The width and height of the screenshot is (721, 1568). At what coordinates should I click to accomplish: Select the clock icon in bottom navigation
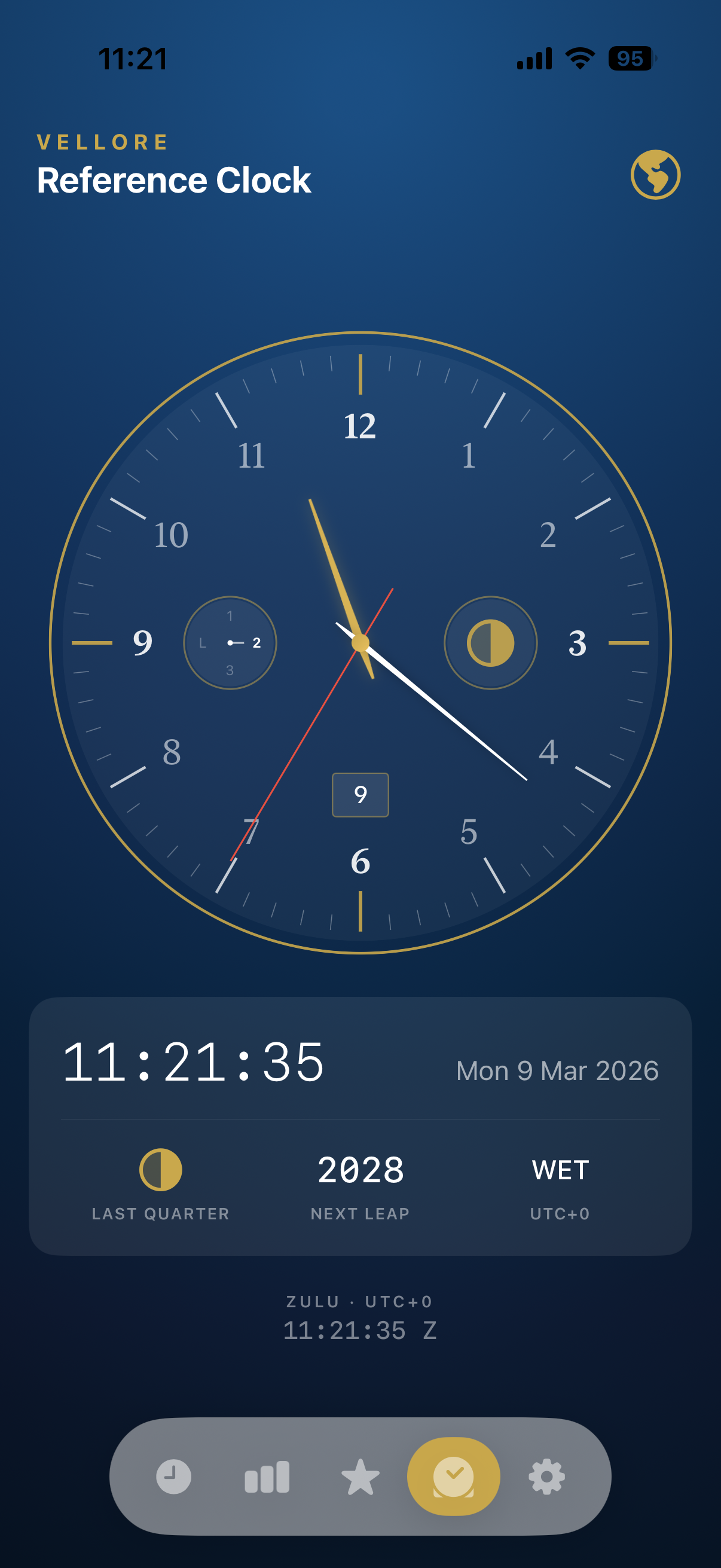173,1475
